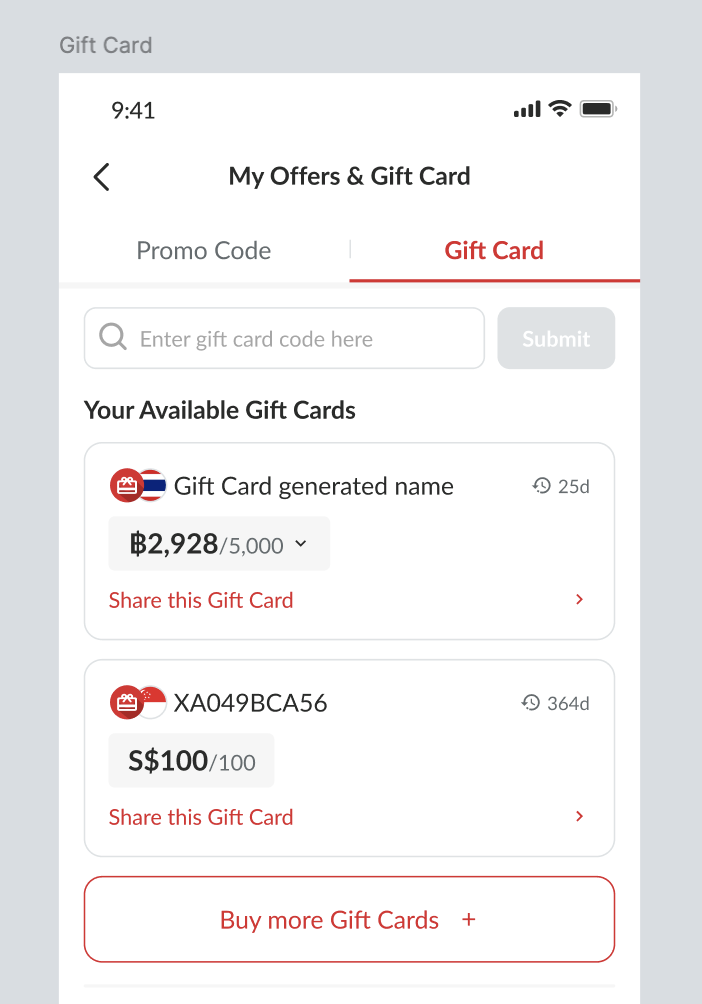Switch to the Promo Code tab

pyautogui.click(x=204, y=250)
